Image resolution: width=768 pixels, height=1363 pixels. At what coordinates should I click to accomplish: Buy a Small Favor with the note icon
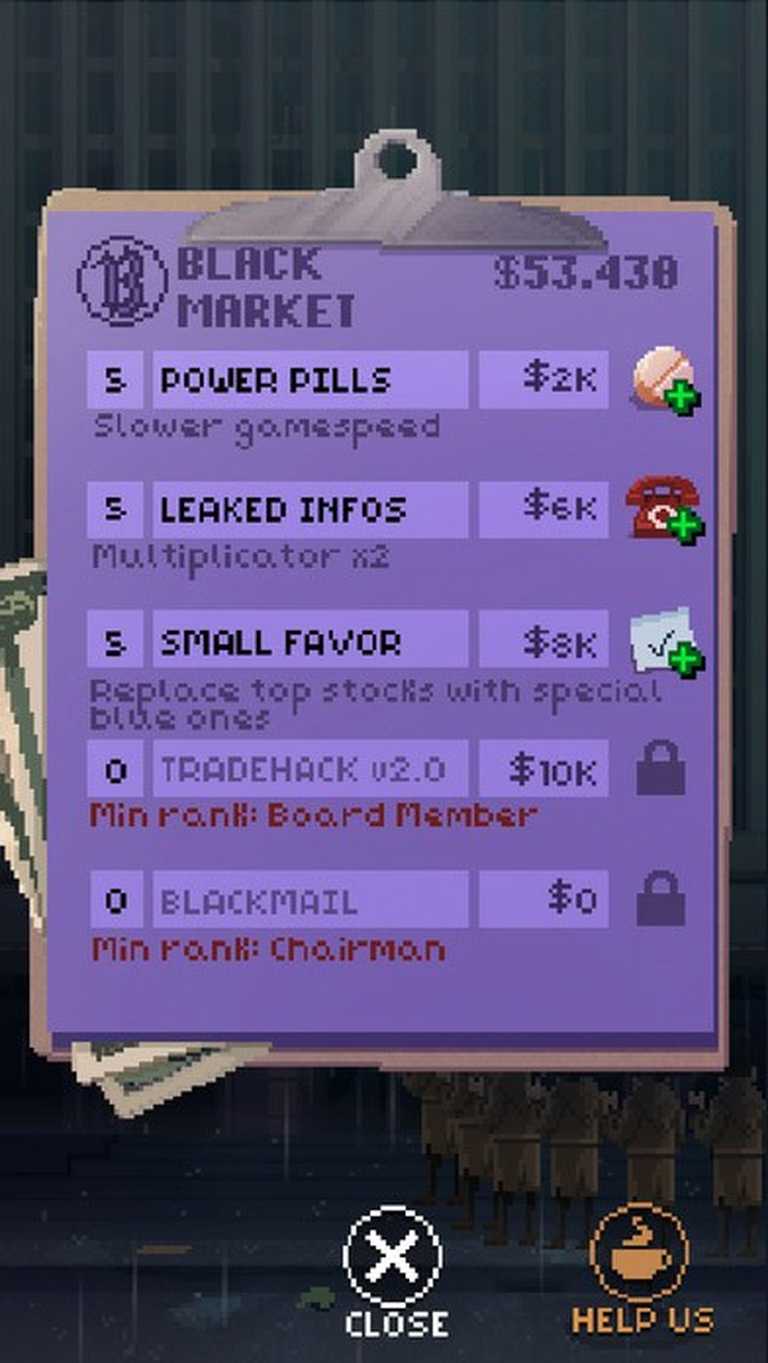pos(665,641)
